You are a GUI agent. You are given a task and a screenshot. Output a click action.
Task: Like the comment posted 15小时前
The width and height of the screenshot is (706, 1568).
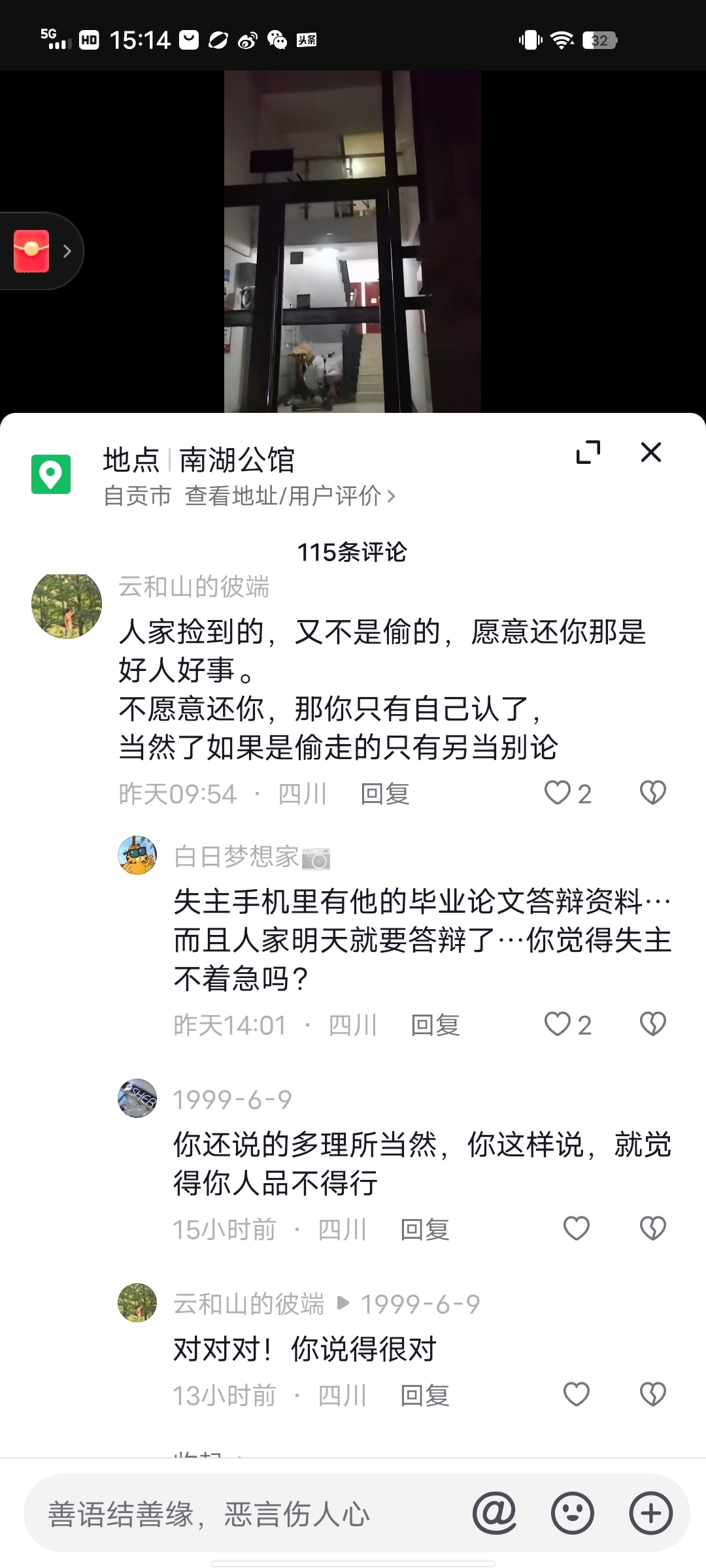coord(577,1229)
